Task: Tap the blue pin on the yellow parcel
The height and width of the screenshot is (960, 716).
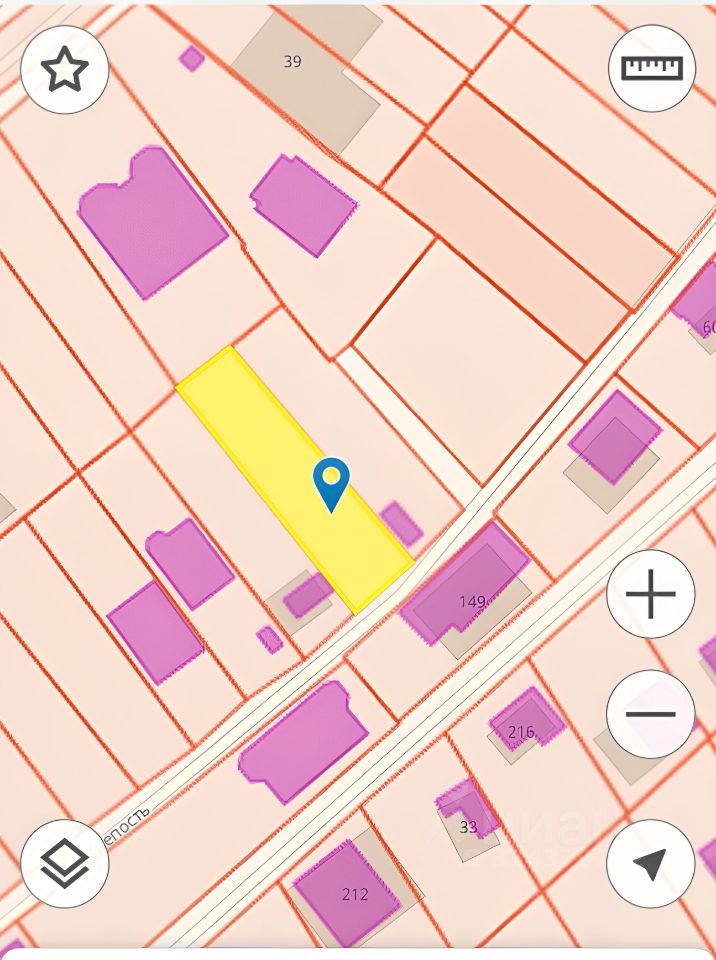Action: (x=331, y=482)
